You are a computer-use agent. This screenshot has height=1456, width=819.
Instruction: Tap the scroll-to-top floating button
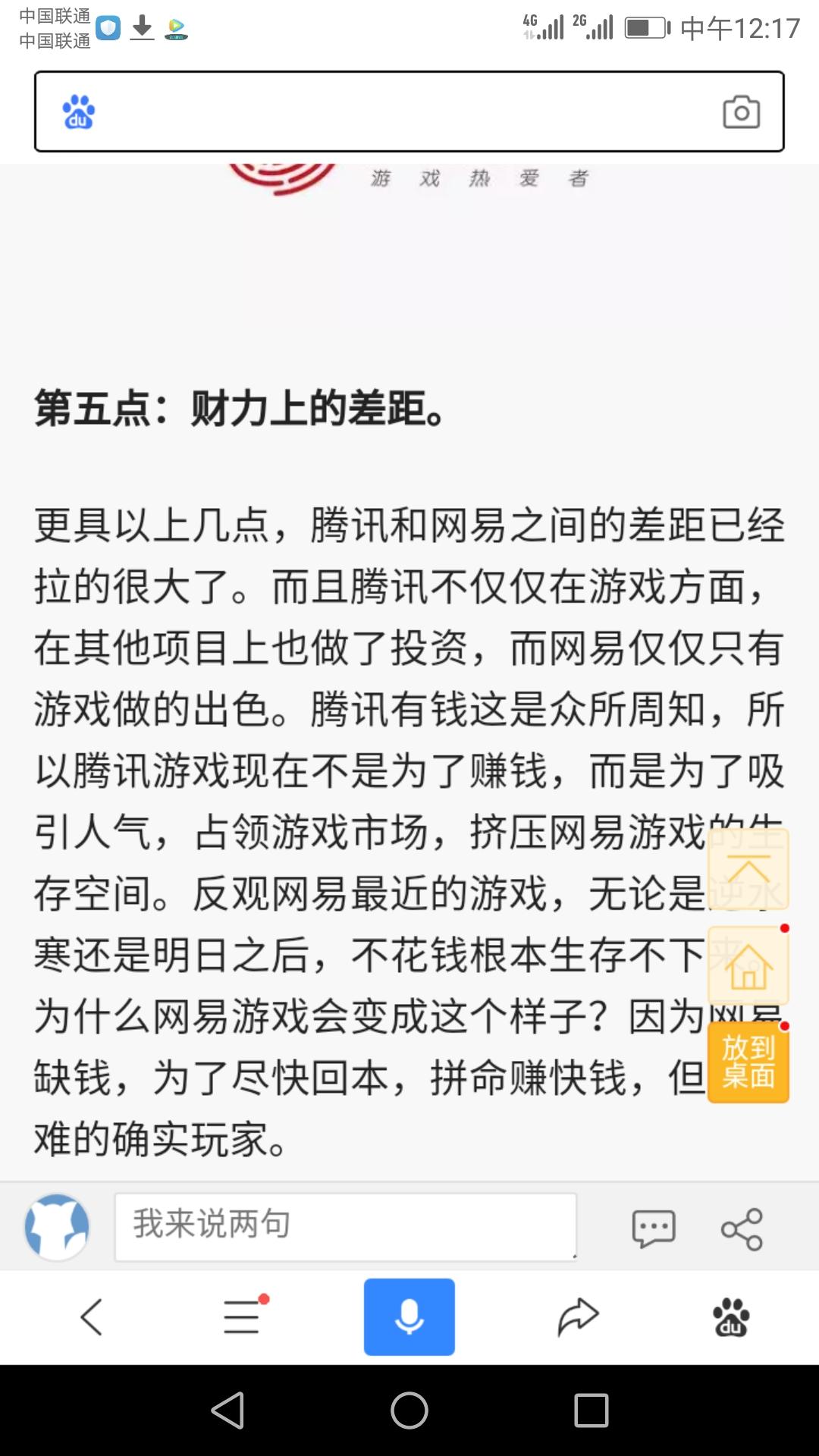(748, 869)
